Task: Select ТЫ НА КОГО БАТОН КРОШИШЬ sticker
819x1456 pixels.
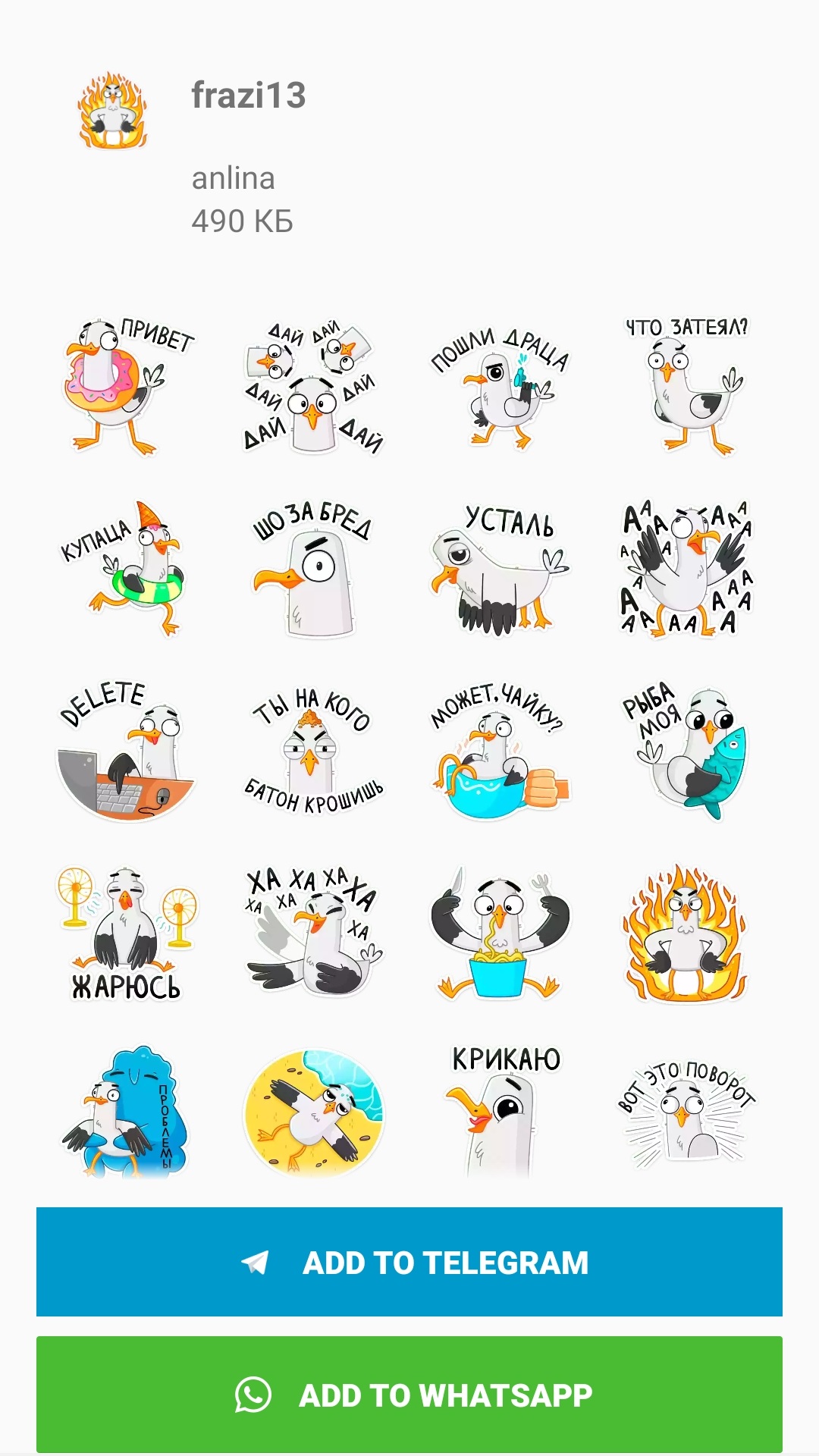Action: click(x=312, y=751)
